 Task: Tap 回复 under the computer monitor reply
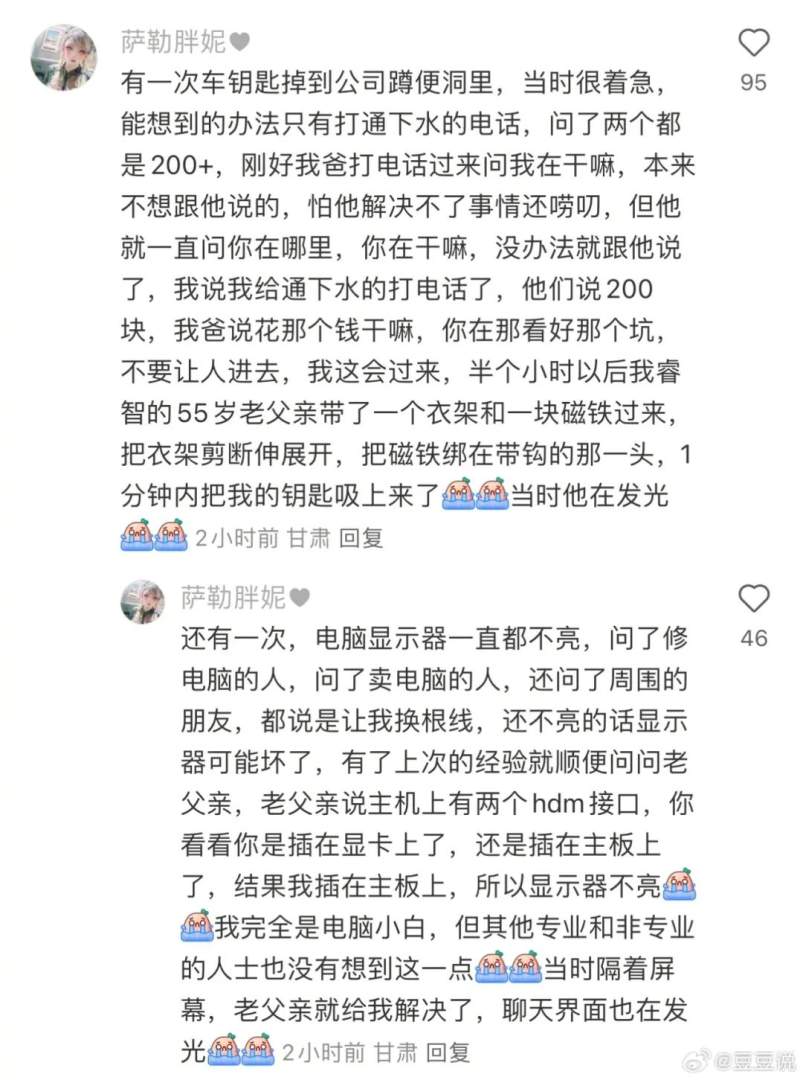(447, 1052)
